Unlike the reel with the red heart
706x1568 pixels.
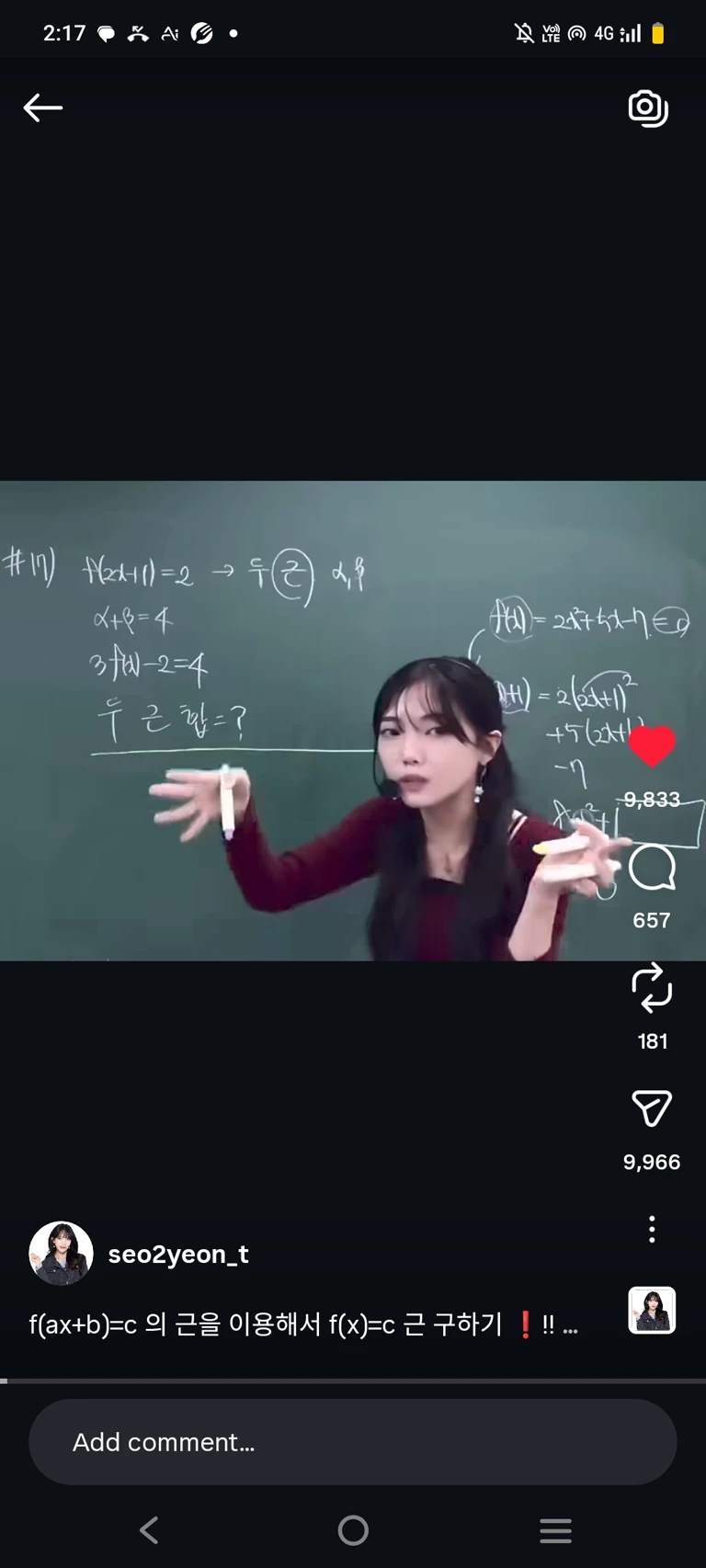[652, 745]
